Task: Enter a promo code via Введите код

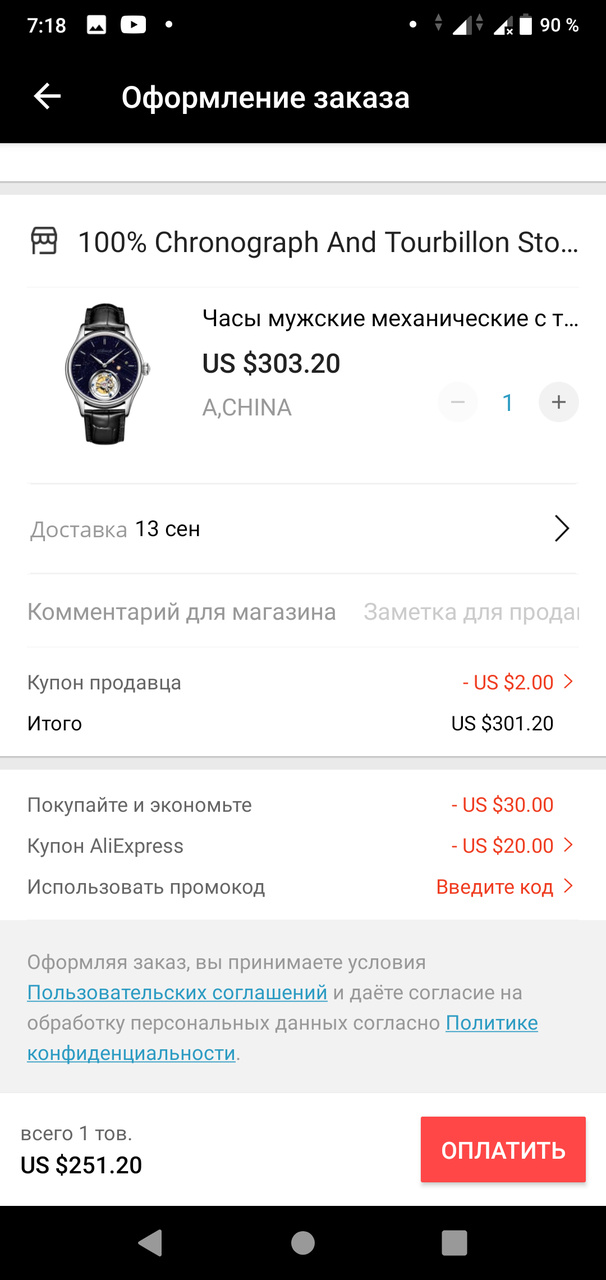Action: click(x=504, y=887)
